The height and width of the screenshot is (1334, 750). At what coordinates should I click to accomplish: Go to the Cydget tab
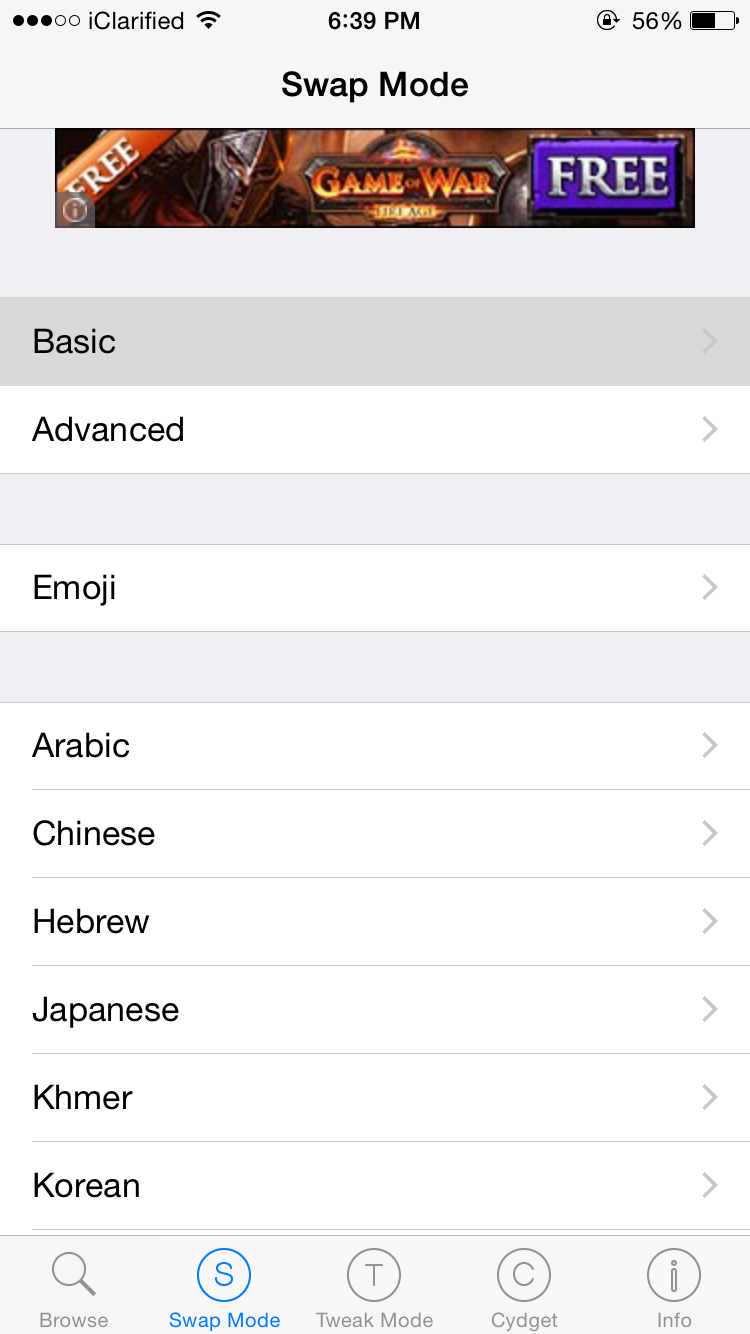(524, 1288)
